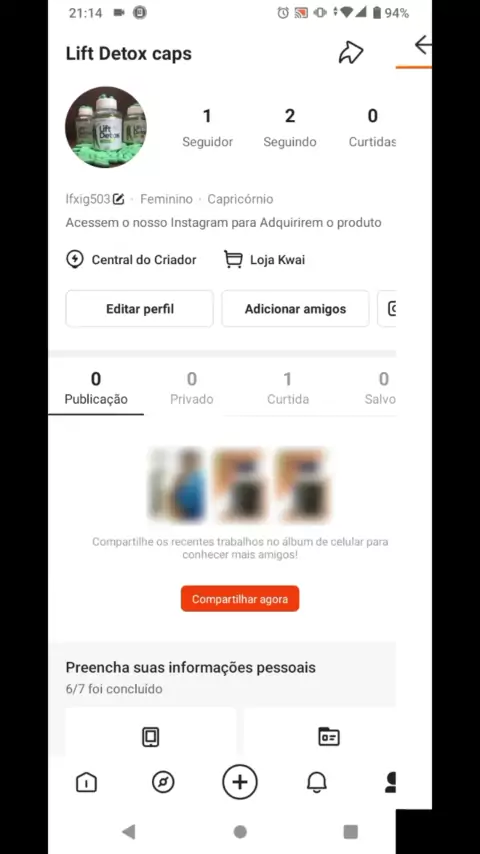Tap the Editar perfil button
The image size is (480, 854).
tap(139, 309)
